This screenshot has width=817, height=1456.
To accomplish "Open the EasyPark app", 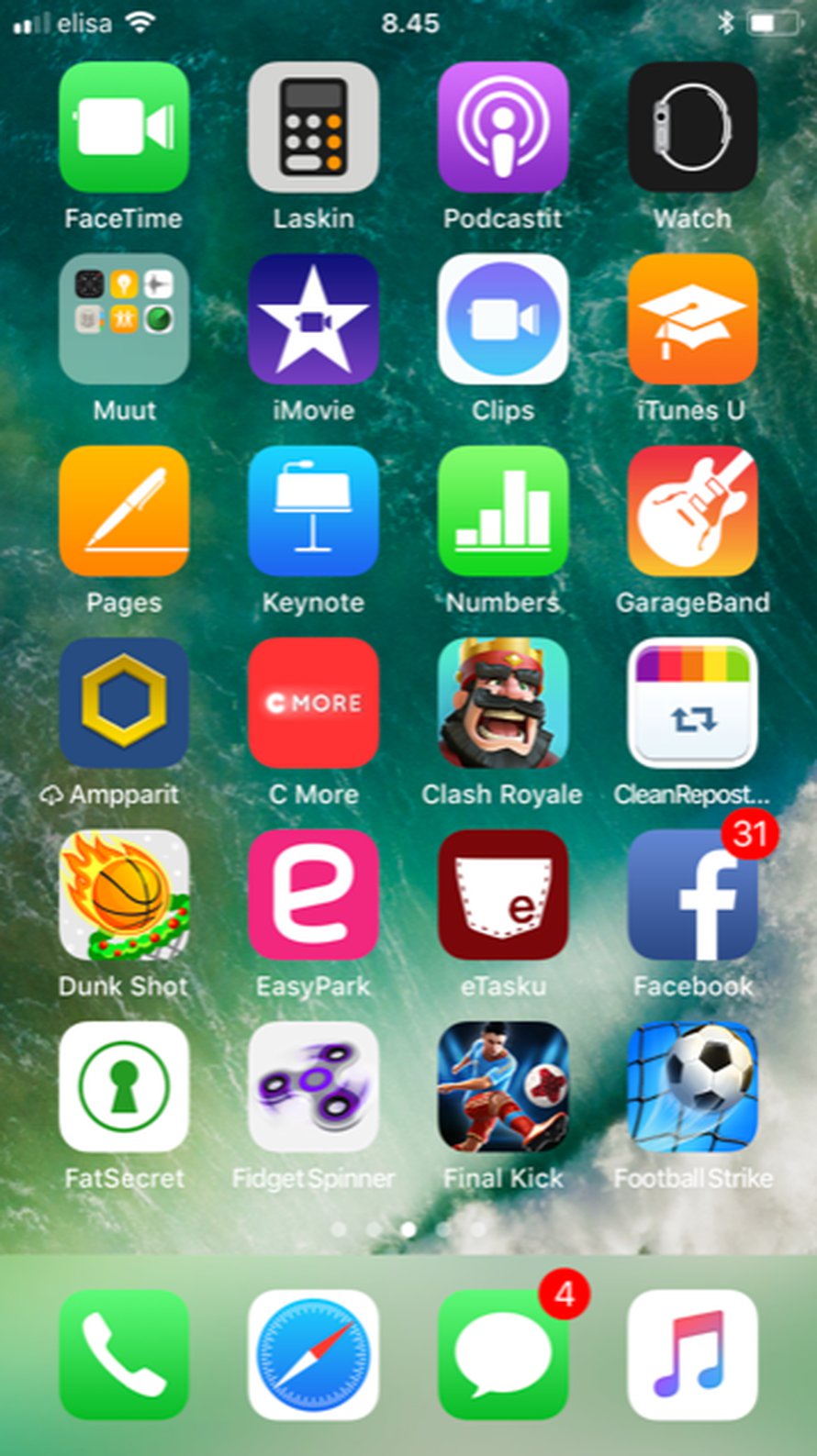I will pyautogui.click(x=313, y=895).
